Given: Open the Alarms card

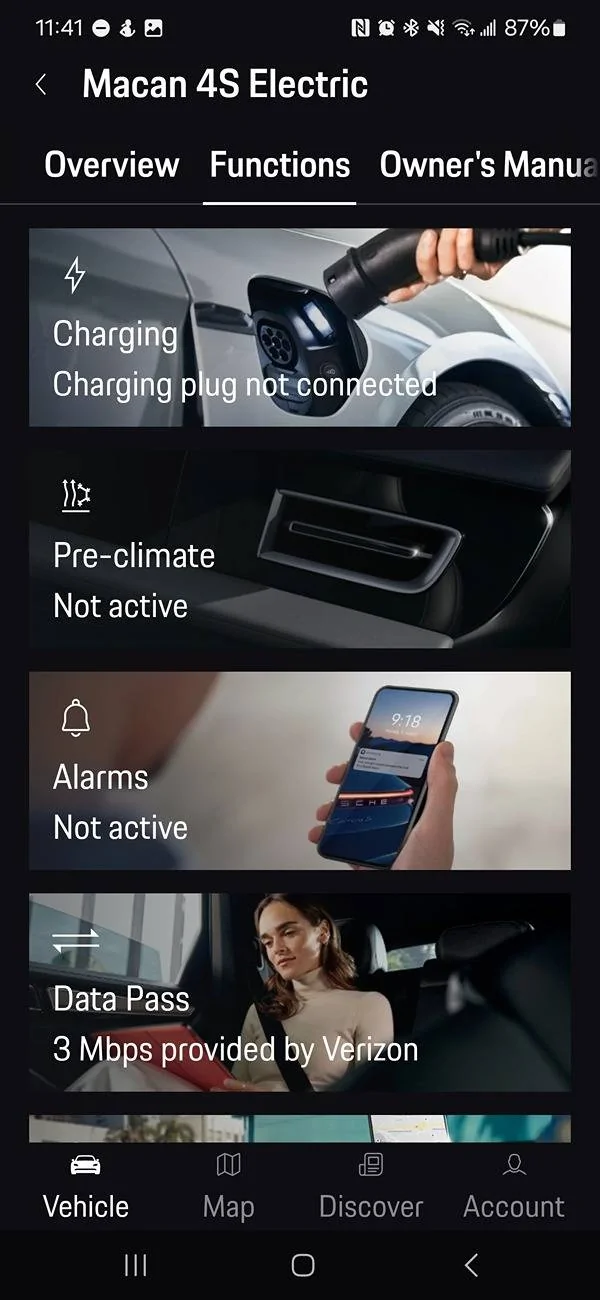Looking at the screenshot, I should coord(300,771).
